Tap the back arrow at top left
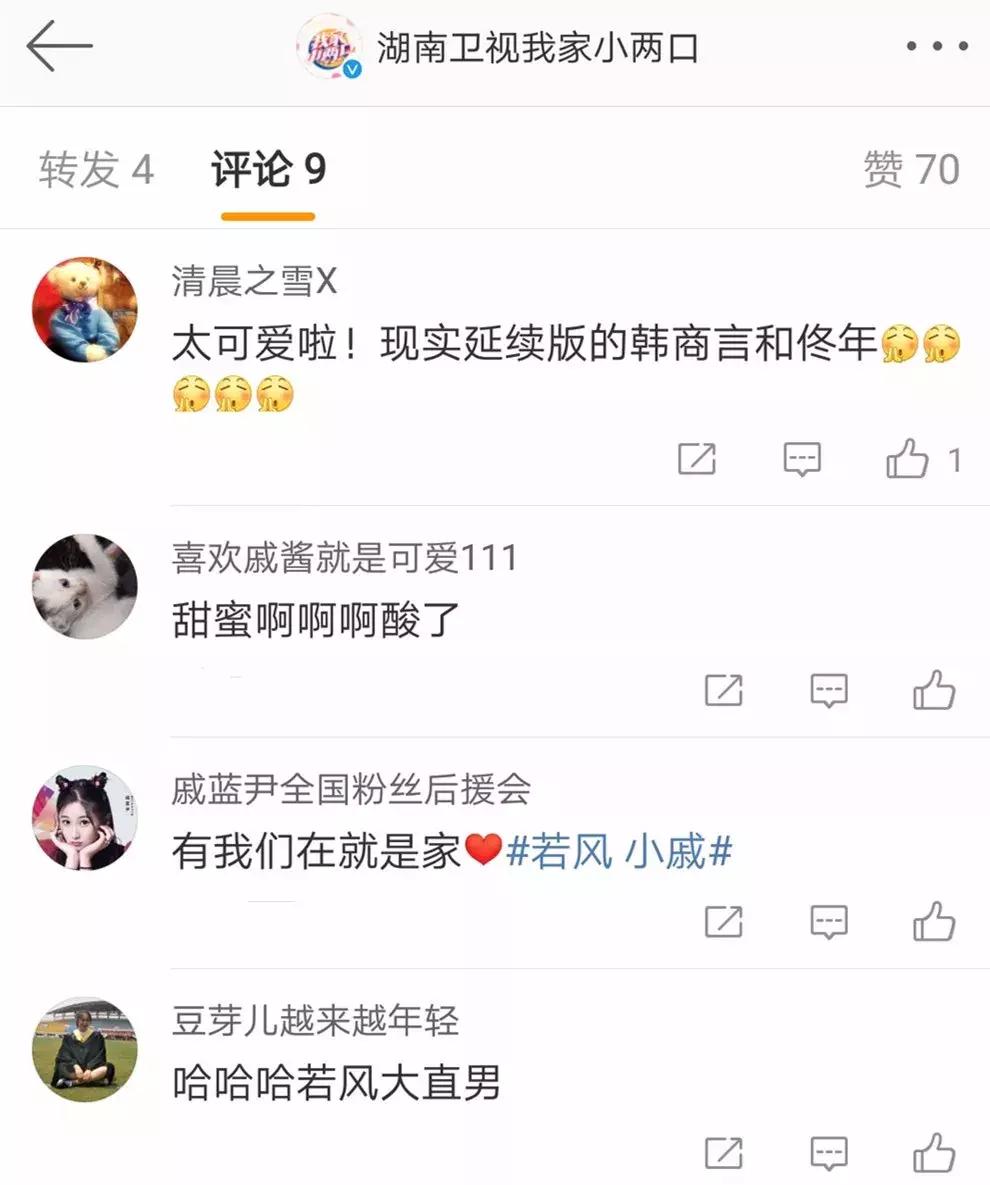The width and height of the screenshot is (990, 1185). [x=60, y=45]
